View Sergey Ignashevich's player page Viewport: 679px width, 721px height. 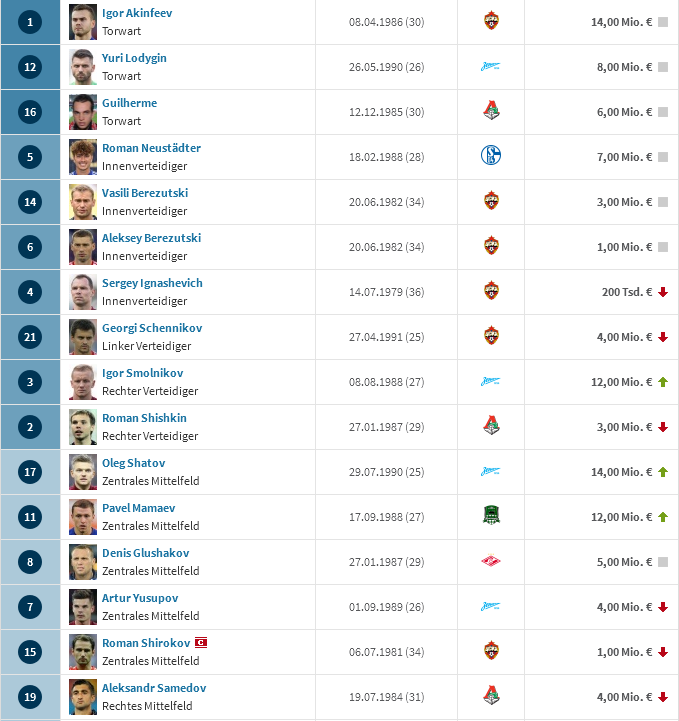click(x=152, y=283)
